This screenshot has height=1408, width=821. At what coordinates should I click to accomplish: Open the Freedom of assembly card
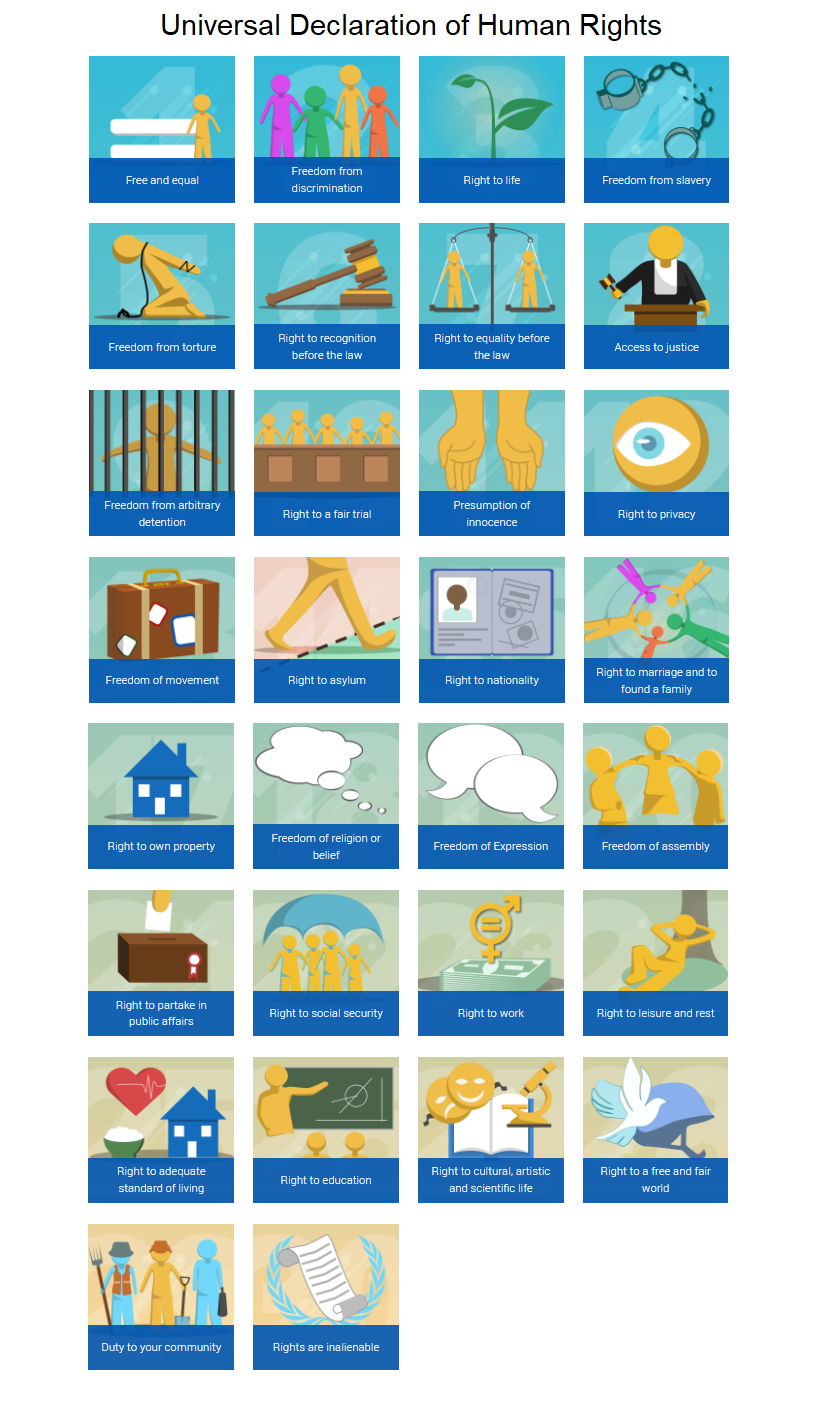click(x=655, y=796)
